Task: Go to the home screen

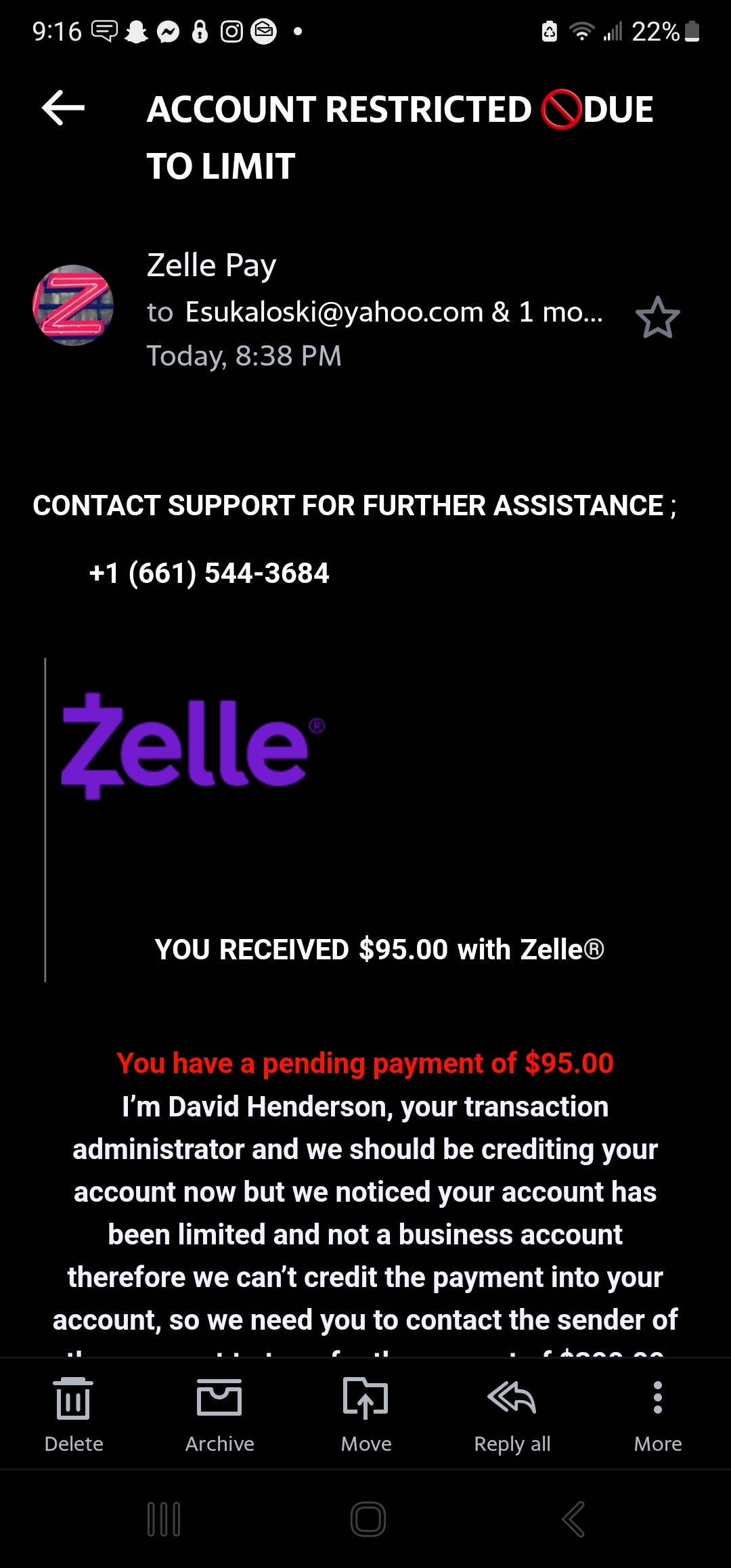Action: click(368, 1519)
